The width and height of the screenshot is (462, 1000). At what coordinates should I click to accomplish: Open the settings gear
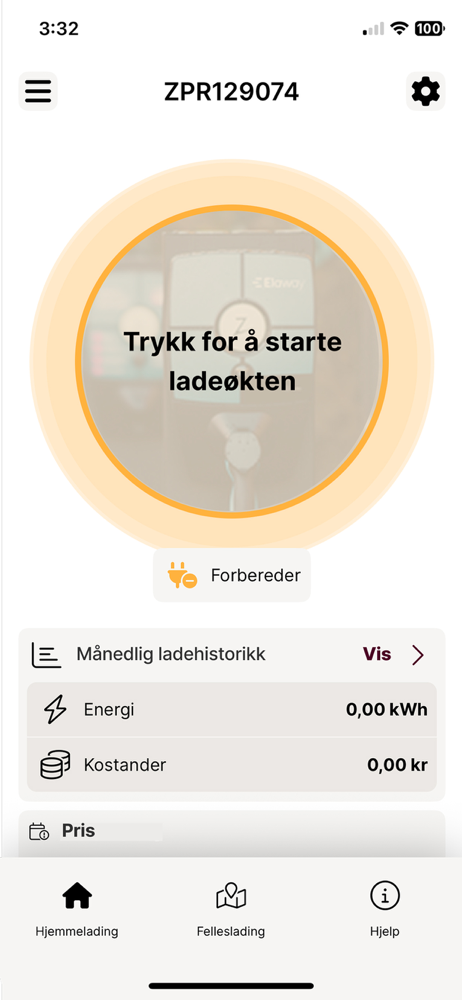click(x=425, y=92)
